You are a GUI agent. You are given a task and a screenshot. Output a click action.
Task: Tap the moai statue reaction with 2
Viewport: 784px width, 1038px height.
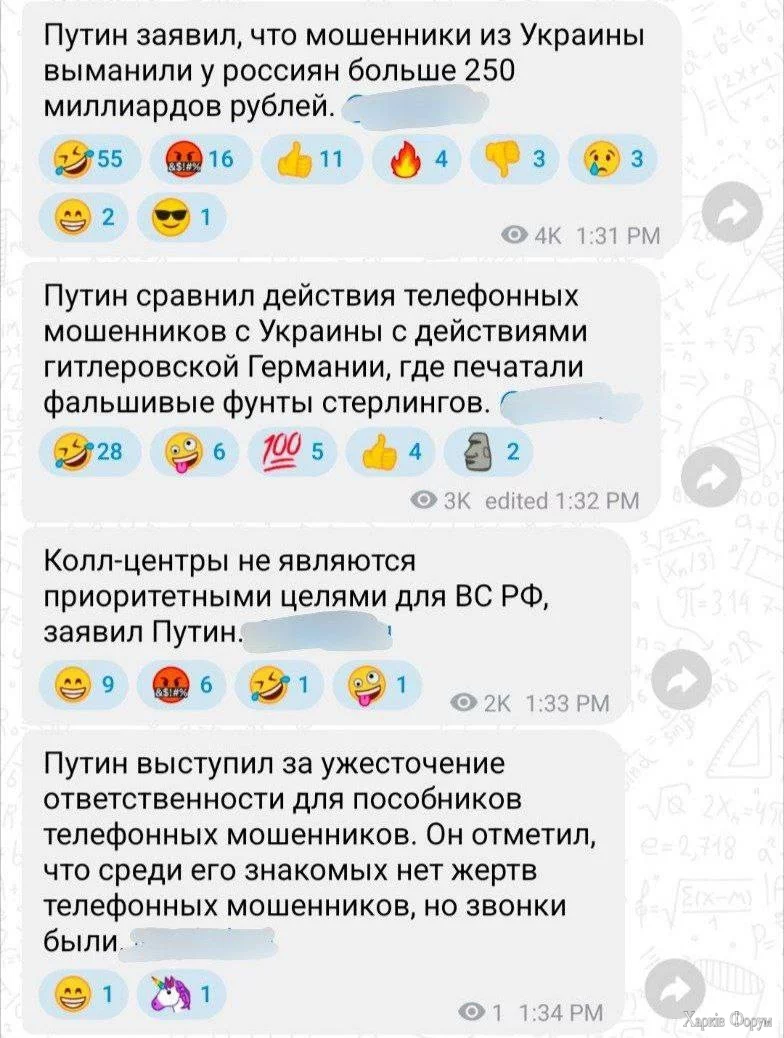pyautogui.click(x=488, y=451)
